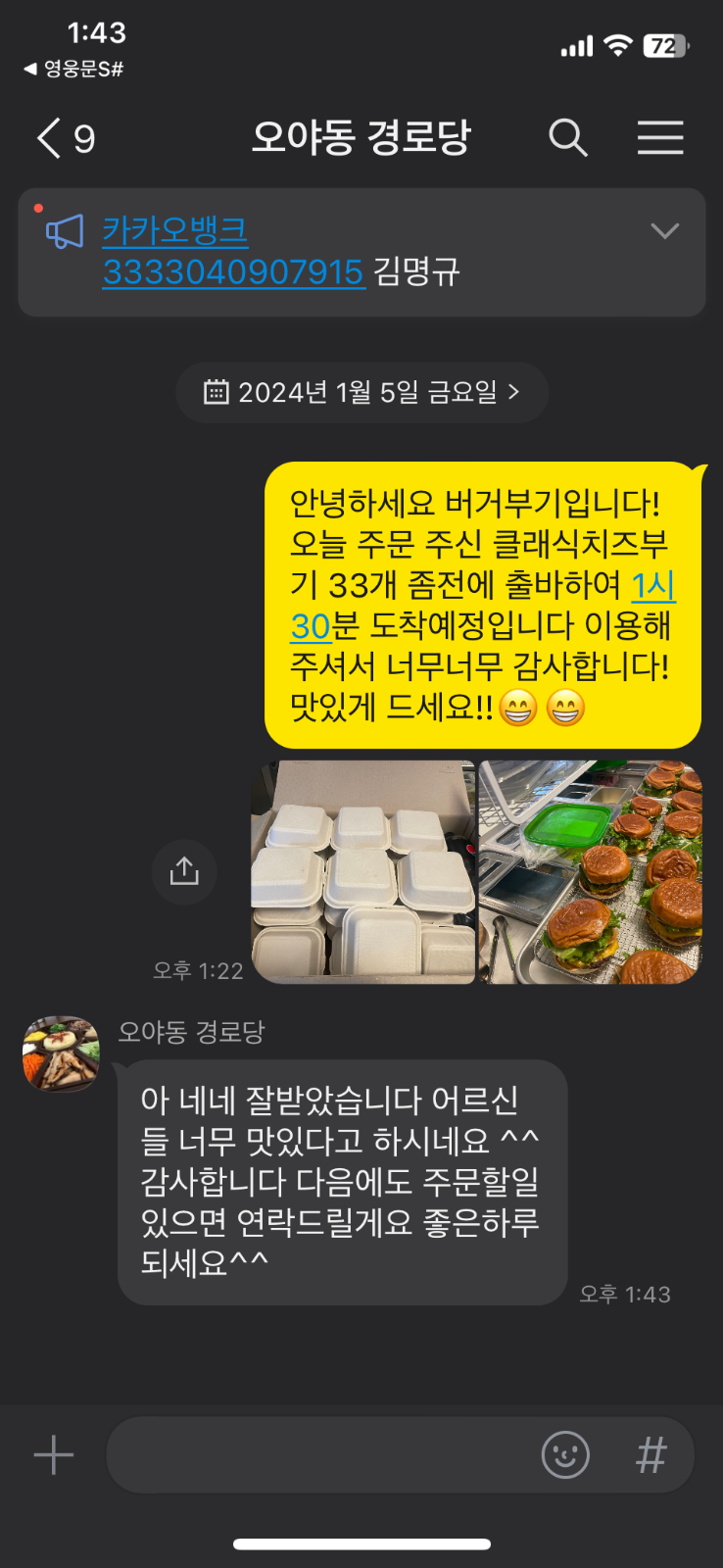
Task: Open the 2024년 1월 5일 date picker
Action: 361,393
